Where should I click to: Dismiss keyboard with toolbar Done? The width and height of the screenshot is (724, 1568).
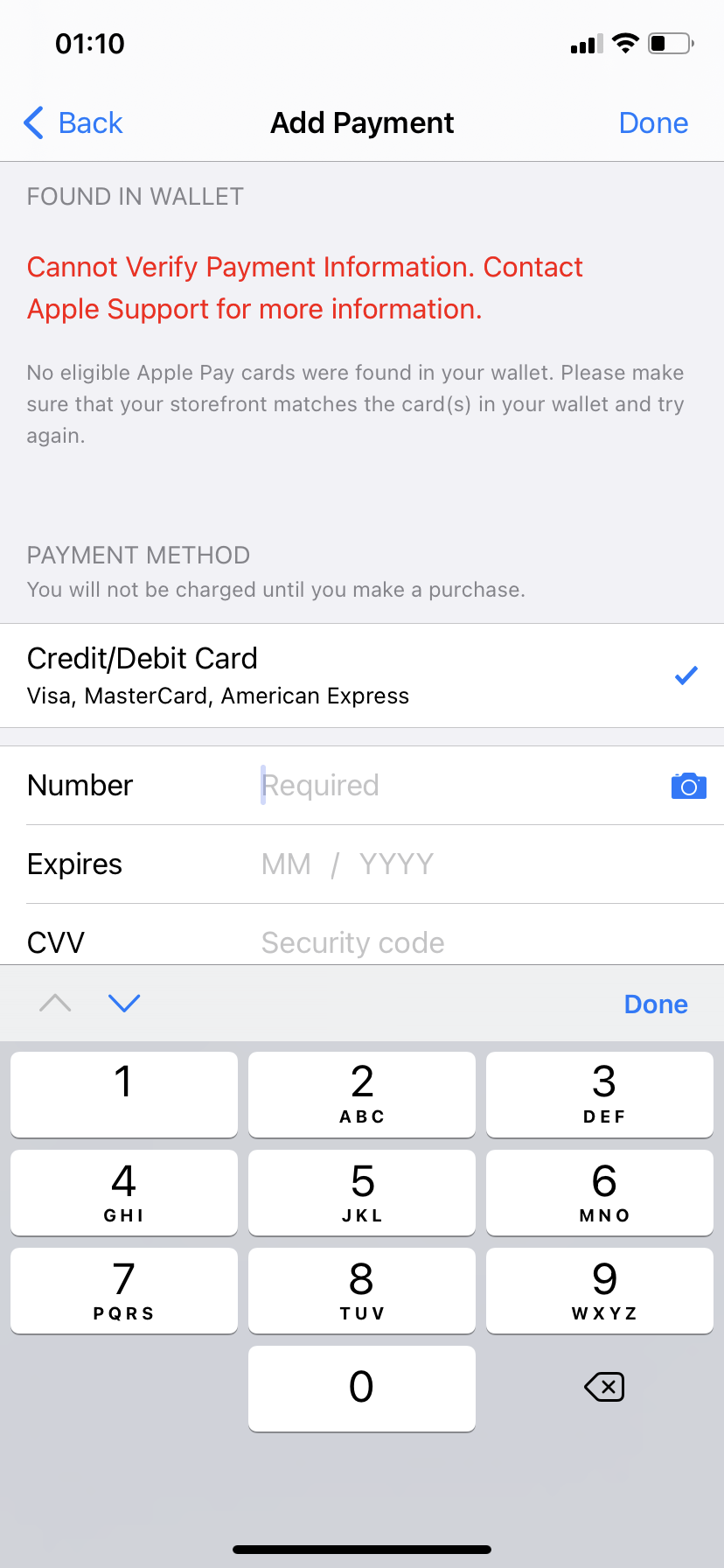(x=656, y=1004)
